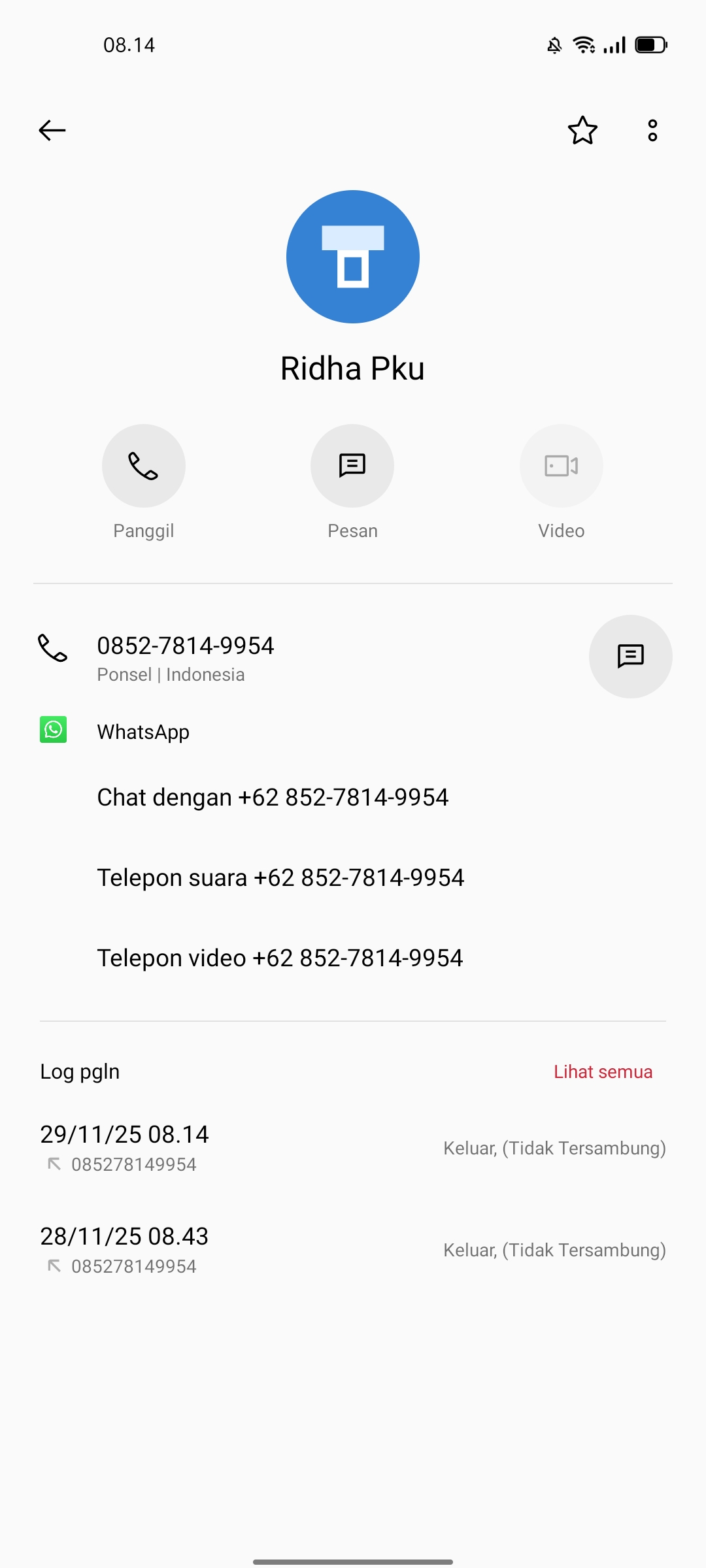The height and width of the screenshot is (1568, 706).
Task: Open WhatsApp chat with +62 852-7814-9954
Action: pyautogui.click(x=273, y=798)
